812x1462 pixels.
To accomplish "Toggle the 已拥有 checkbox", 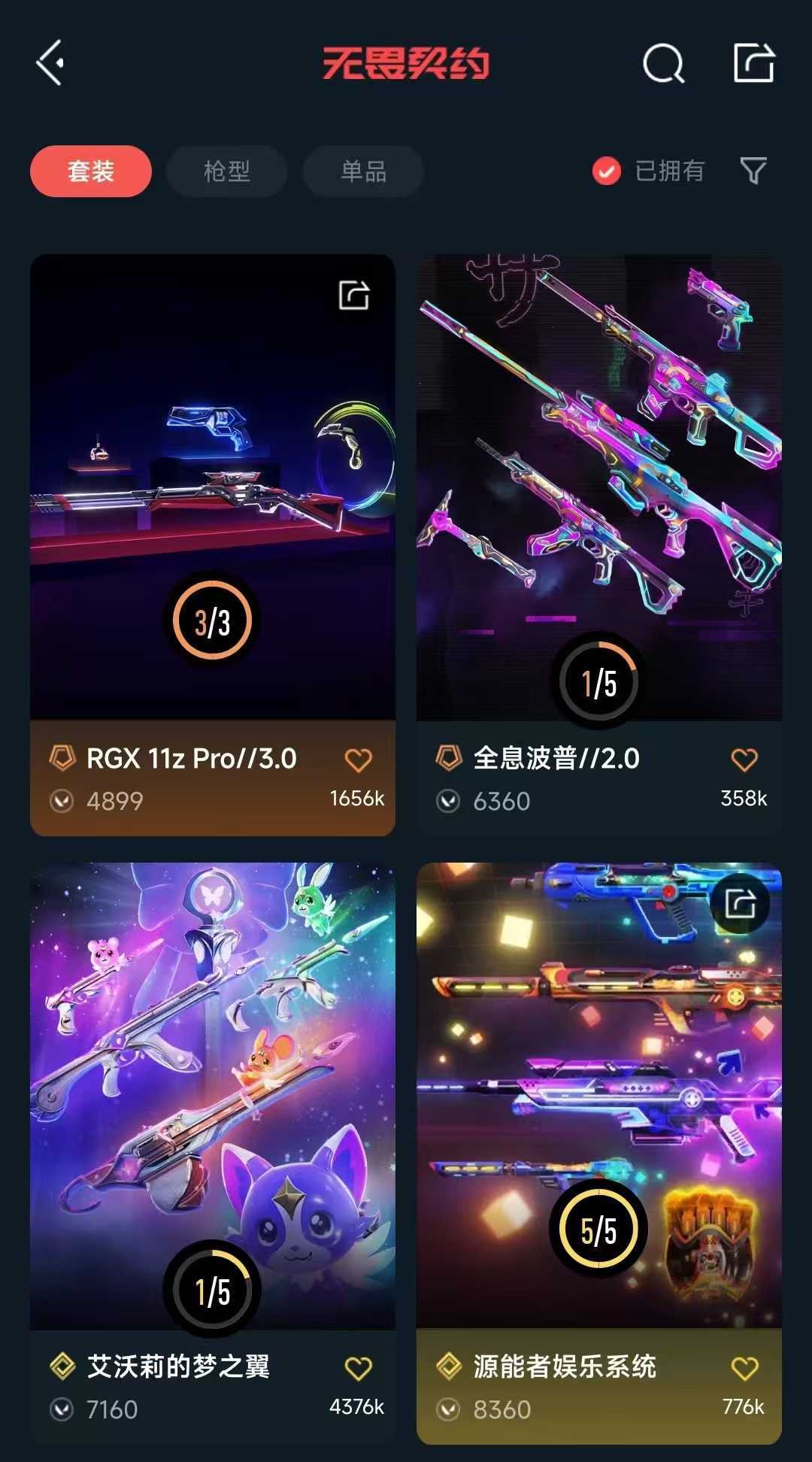I will click(x=607, y=171).
